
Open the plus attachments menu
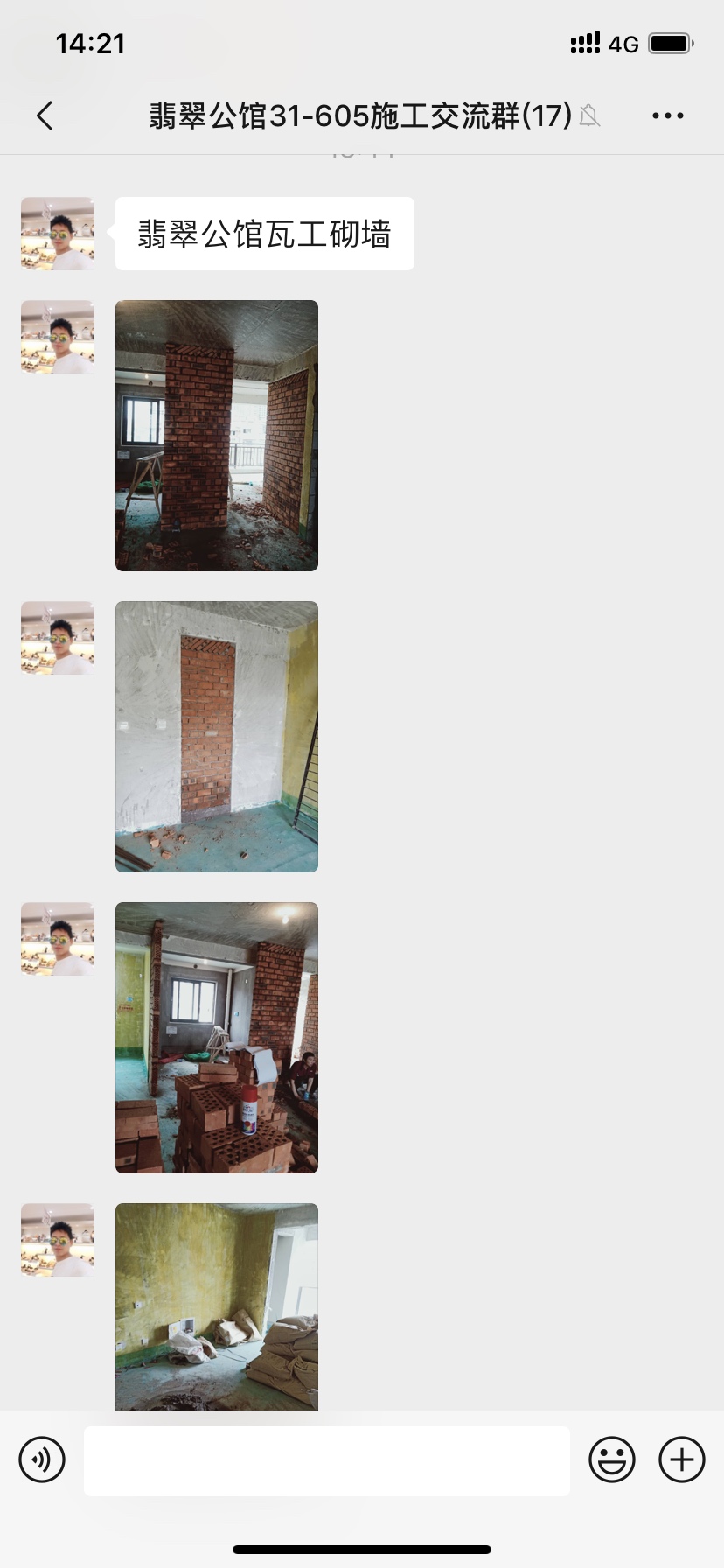pyautogui.click(x=682, y=1459)
